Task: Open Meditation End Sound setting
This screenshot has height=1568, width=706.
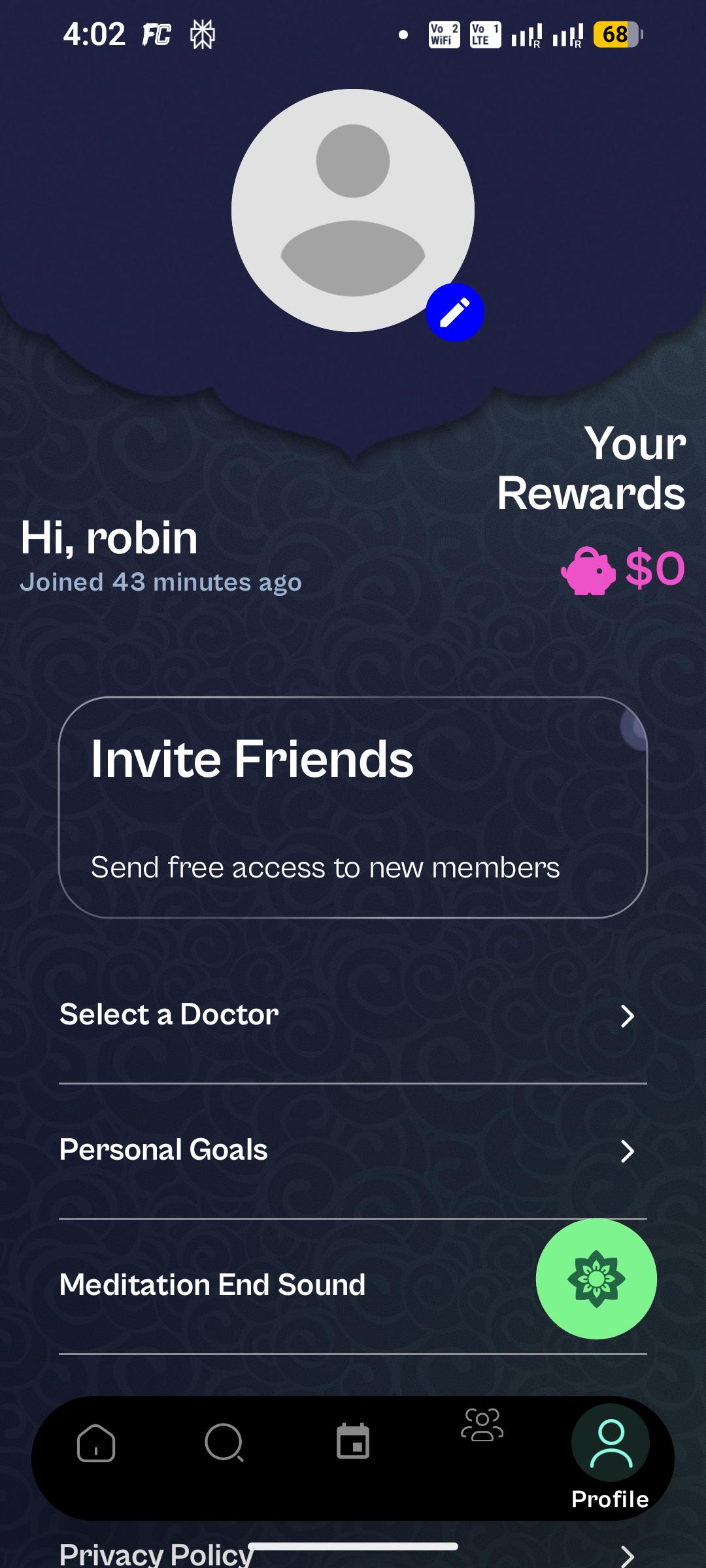Action: (261, 1285)
